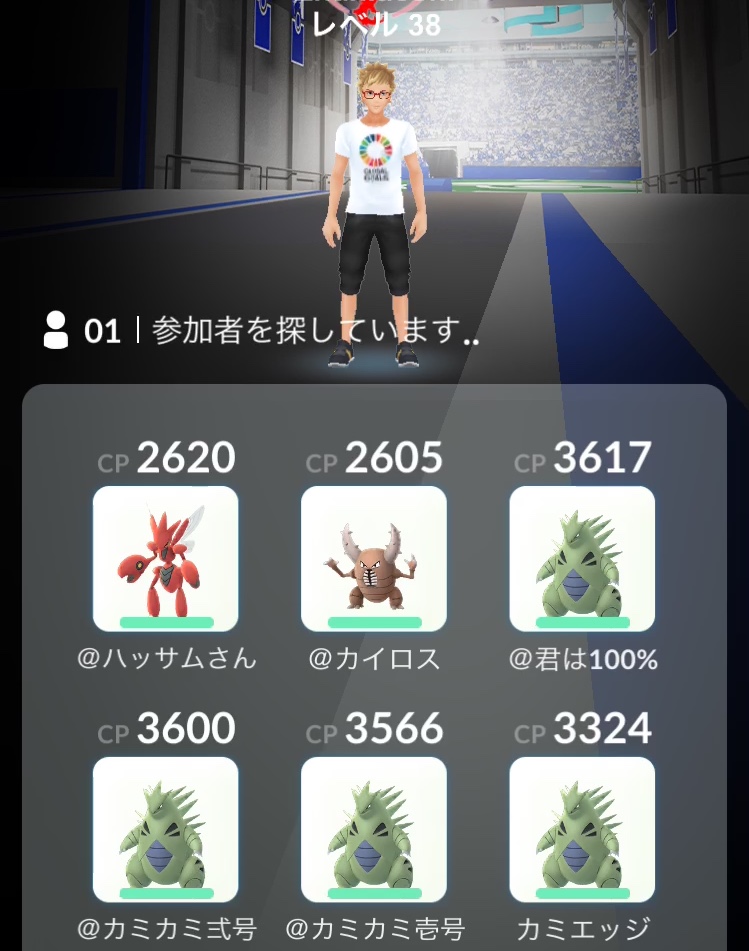The height and width of the screenshot is (951, 749).
Task: Select the Scizor with CP 2620
Action: click(x=166, y=558)
